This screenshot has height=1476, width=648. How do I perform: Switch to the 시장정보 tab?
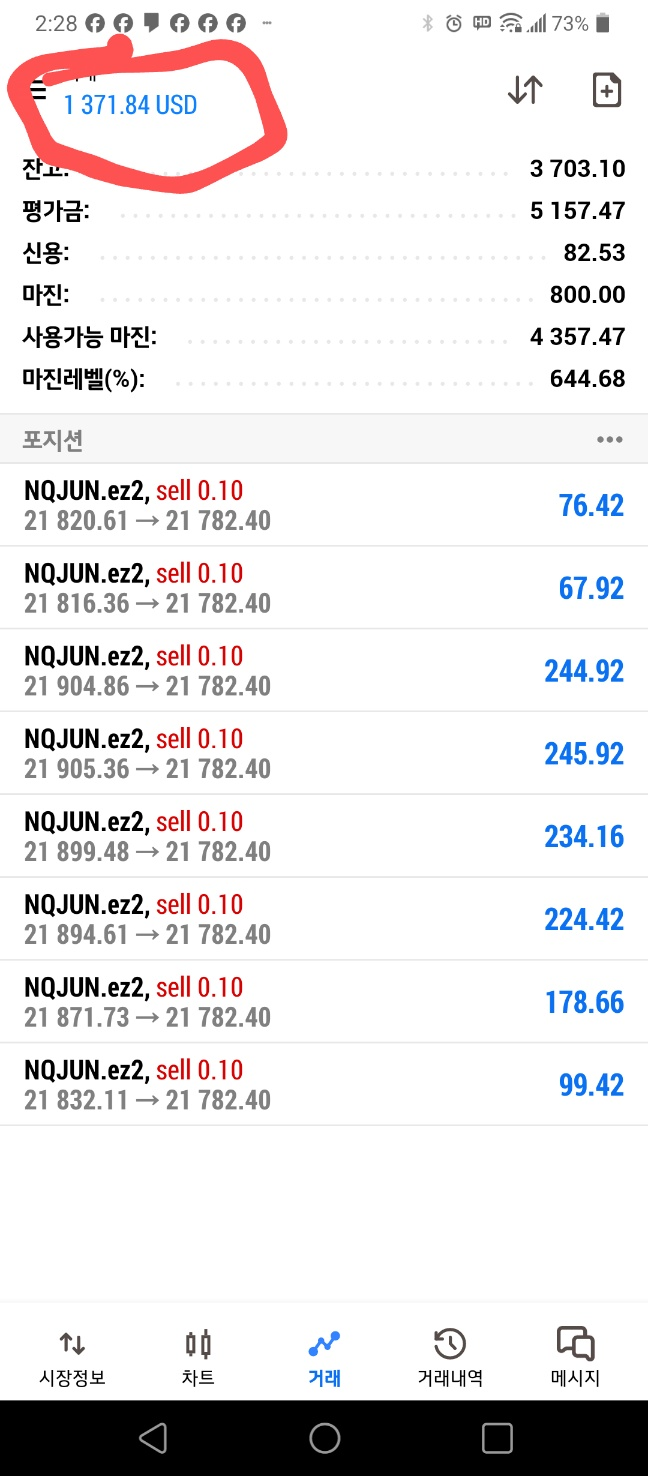click(x=72, y=1357)
